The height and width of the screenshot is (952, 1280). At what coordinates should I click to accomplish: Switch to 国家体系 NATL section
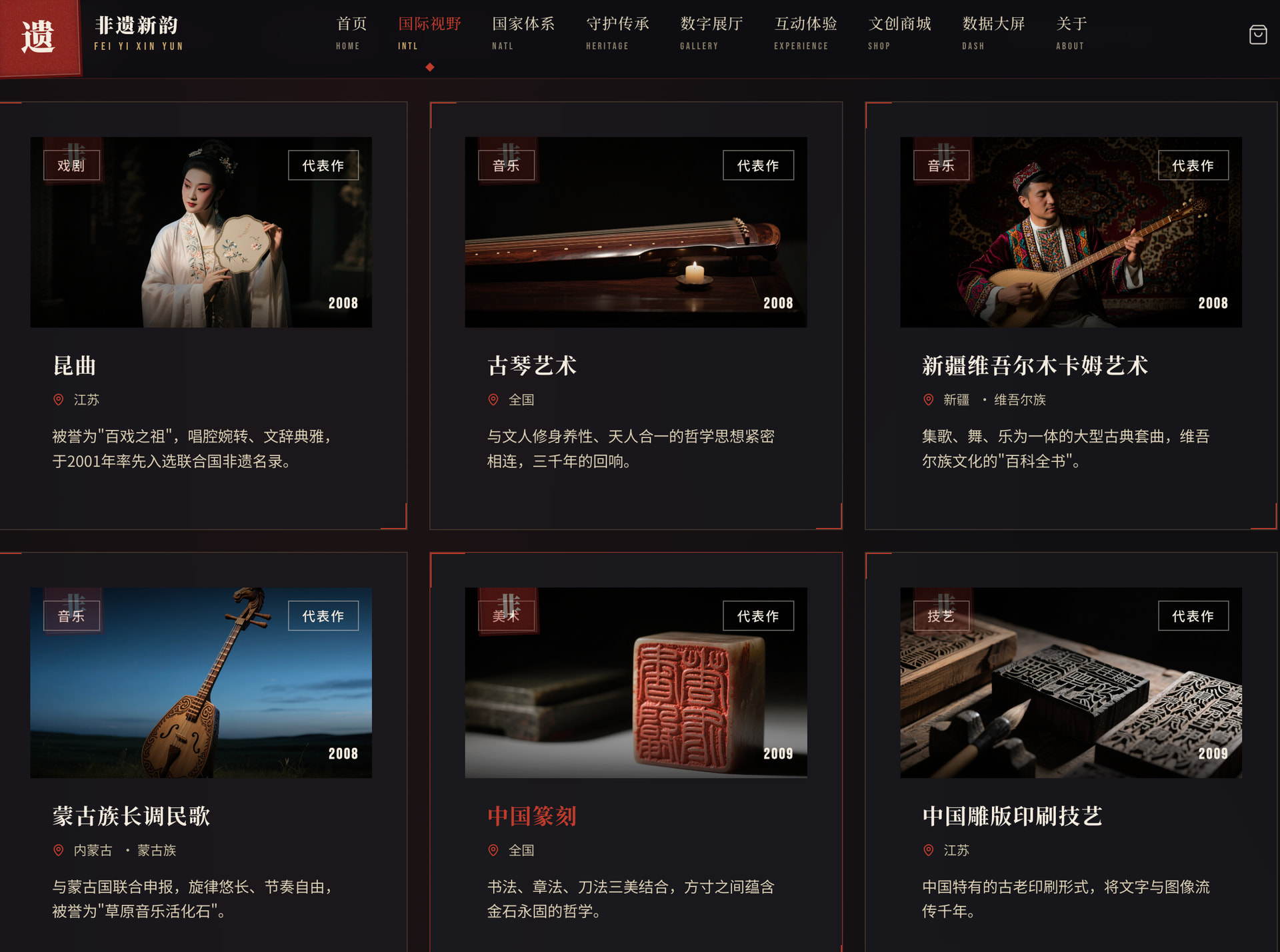[x=523, y=33]
